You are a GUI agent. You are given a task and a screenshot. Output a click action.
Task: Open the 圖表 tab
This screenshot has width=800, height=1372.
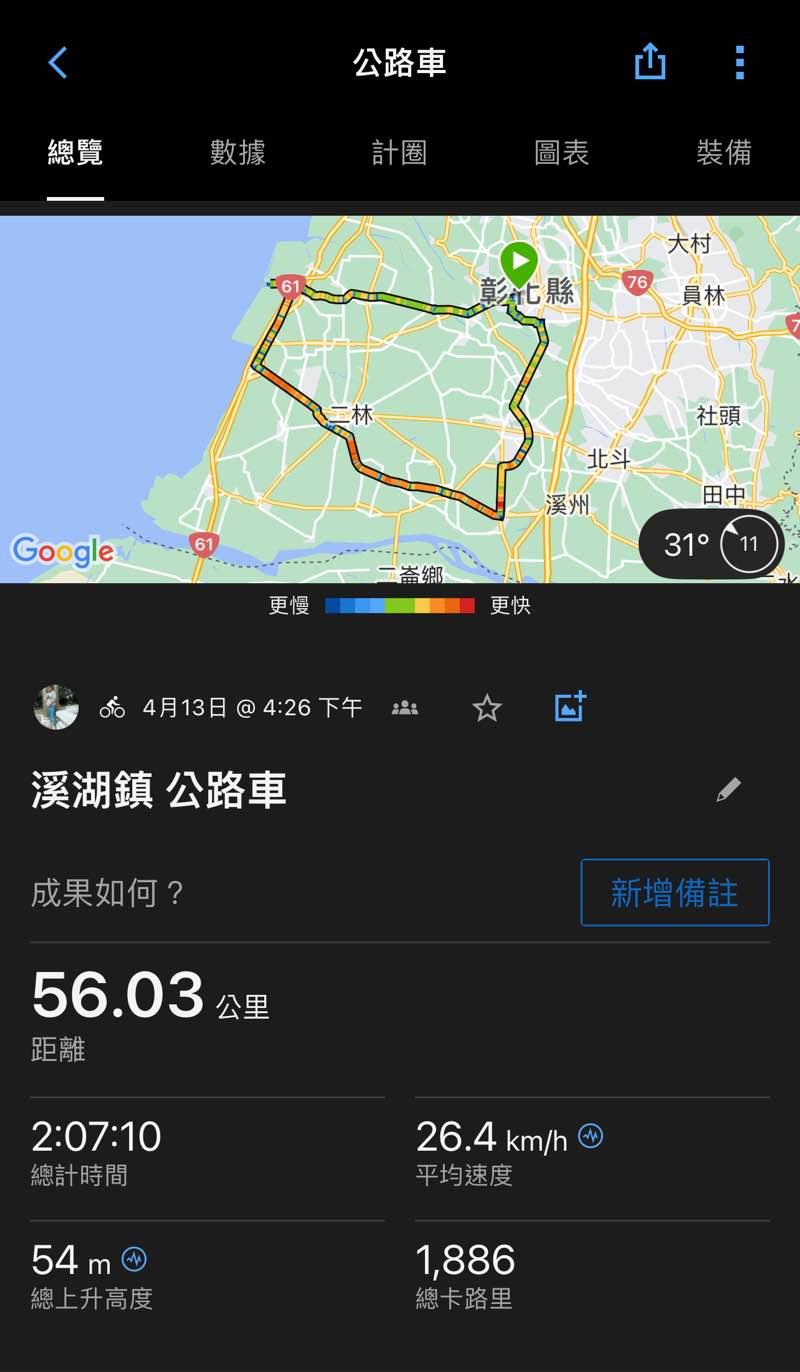point(561,153)
